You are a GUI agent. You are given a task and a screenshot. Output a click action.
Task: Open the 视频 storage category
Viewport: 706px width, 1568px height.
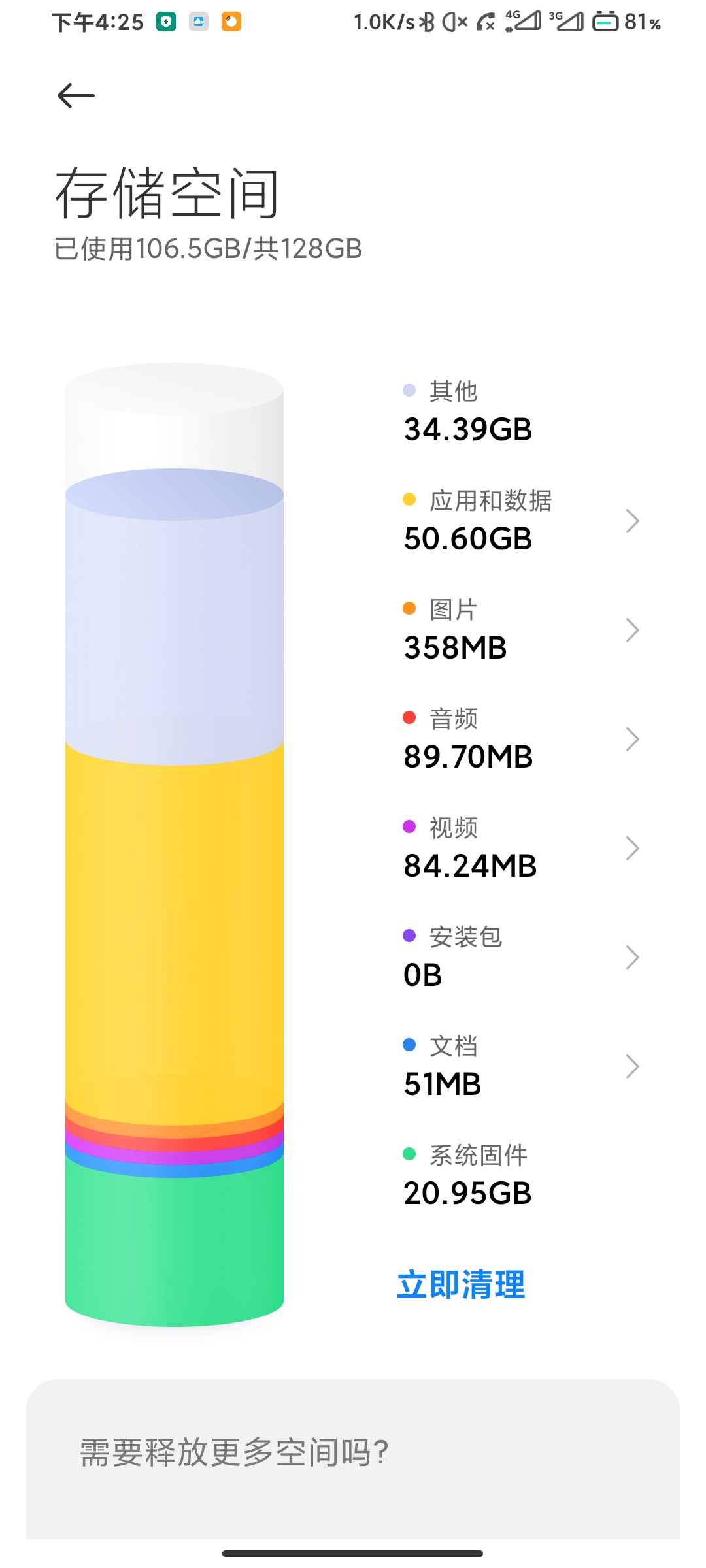pos(521,849)
